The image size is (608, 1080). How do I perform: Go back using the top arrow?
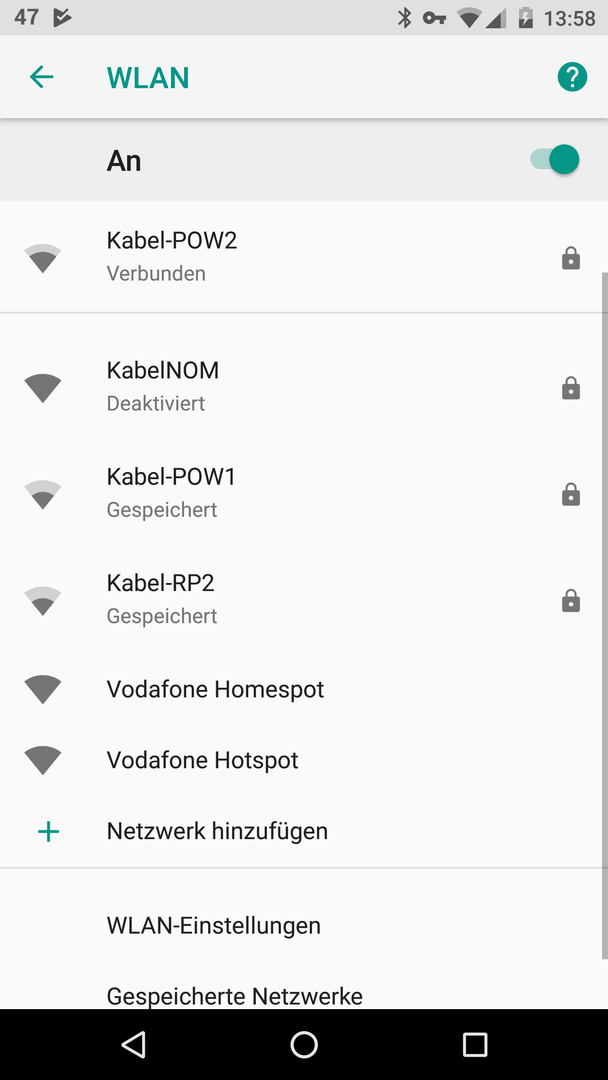[41, 77]
